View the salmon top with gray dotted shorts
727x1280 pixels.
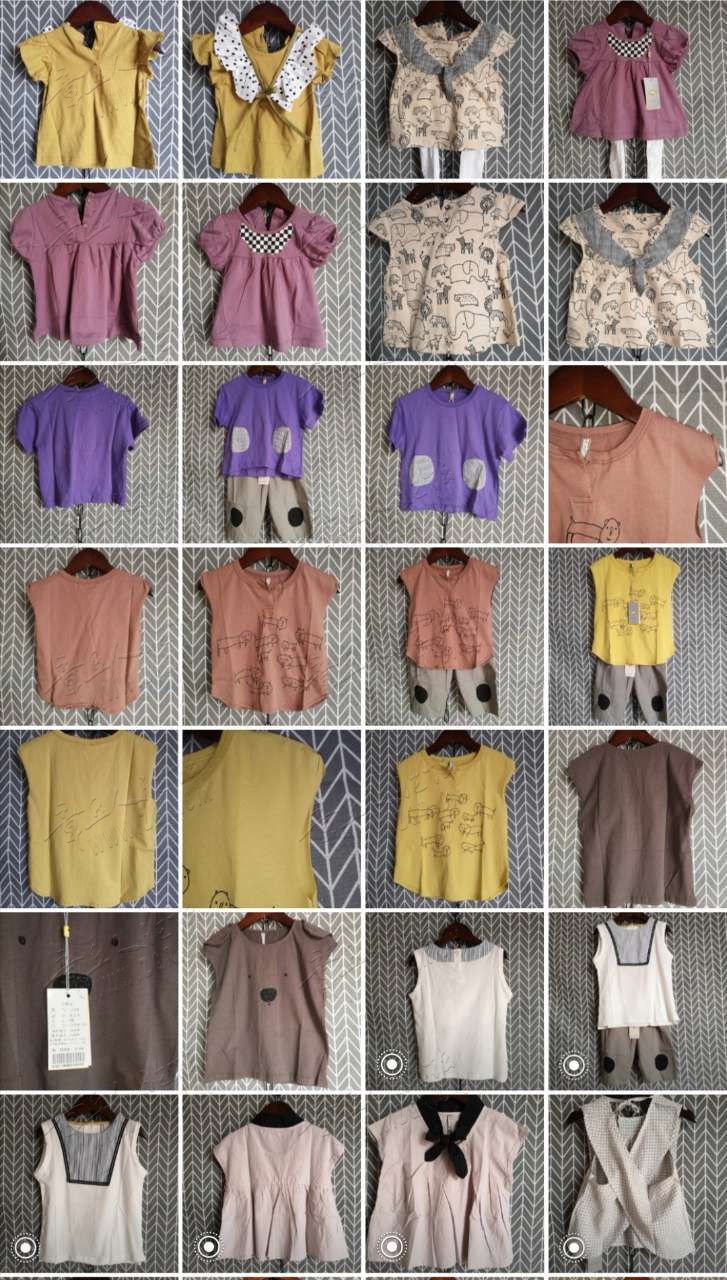point(454,635)
